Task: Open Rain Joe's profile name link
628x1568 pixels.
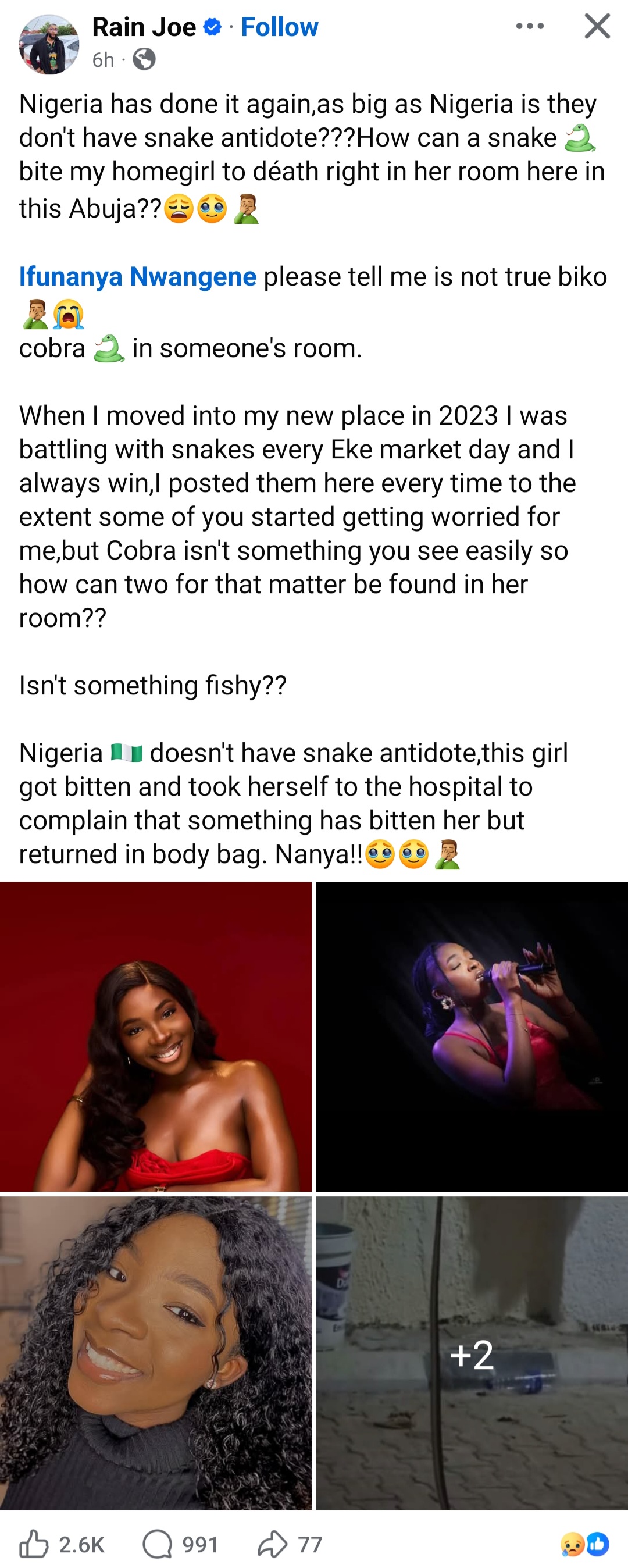Action: [144, 27]
